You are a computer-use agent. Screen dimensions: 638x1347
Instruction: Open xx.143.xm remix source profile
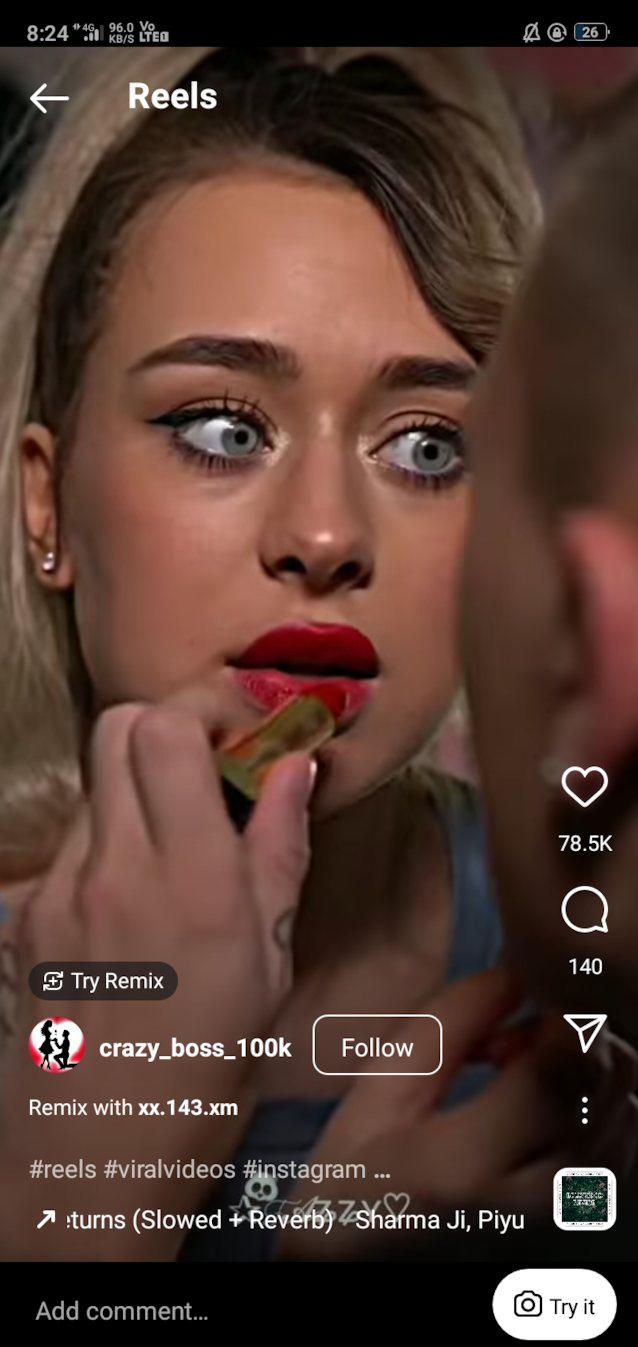point(188,1108)
